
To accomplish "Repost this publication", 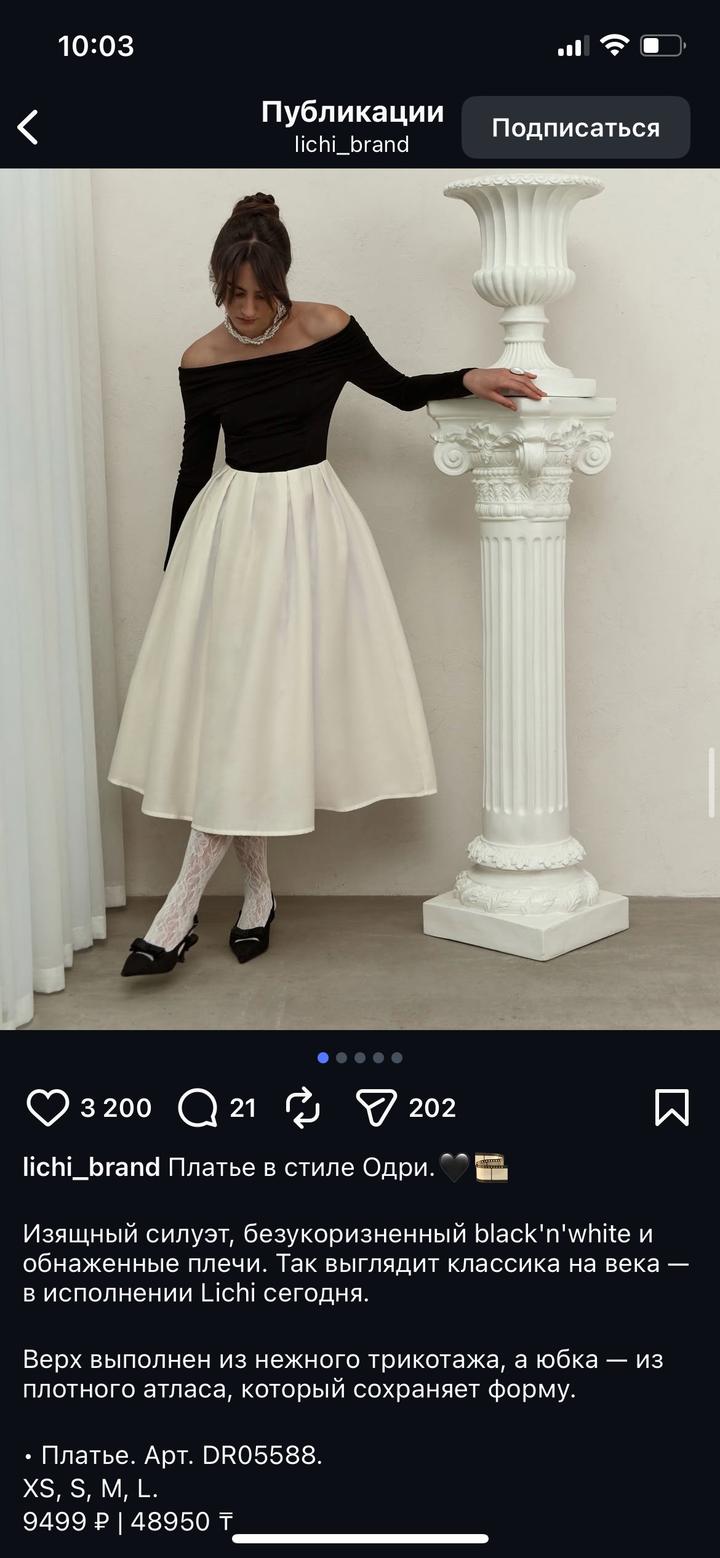I will click(303, 1108).
